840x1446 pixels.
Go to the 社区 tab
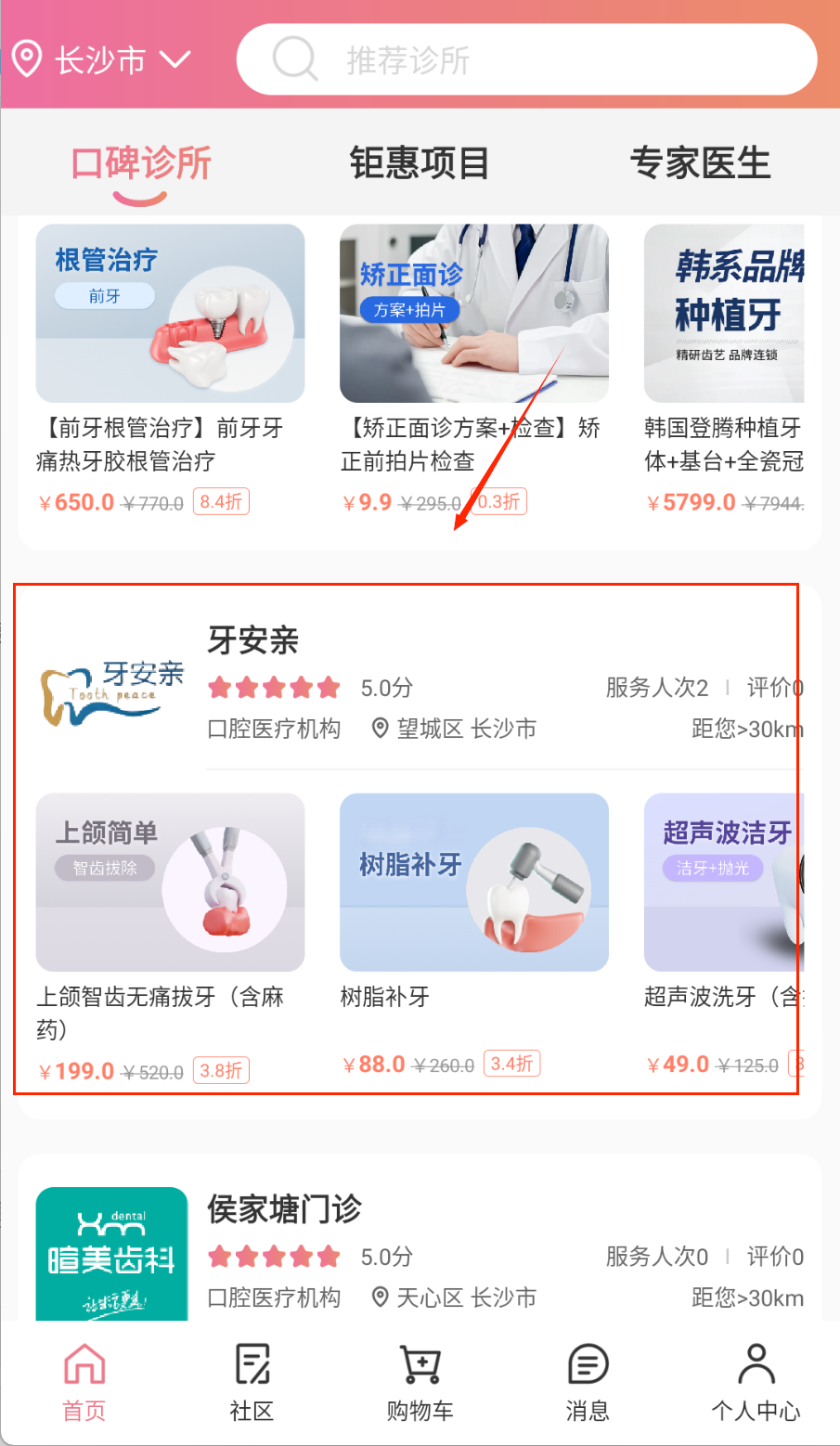click(252, 1381)
